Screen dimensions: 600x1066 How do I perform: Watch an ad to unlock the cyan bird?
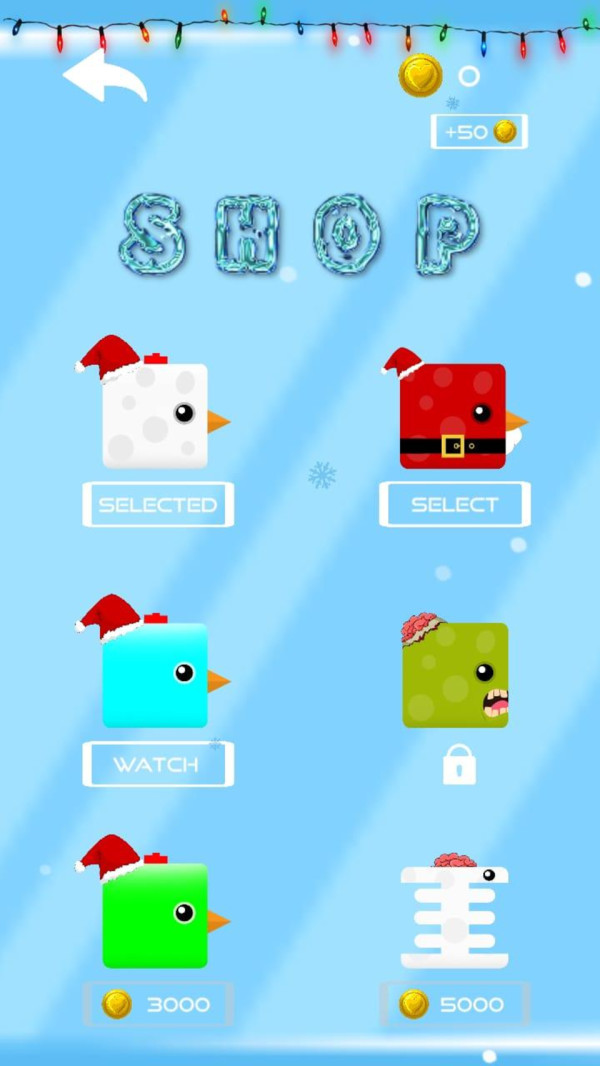(x=157, y=765)
